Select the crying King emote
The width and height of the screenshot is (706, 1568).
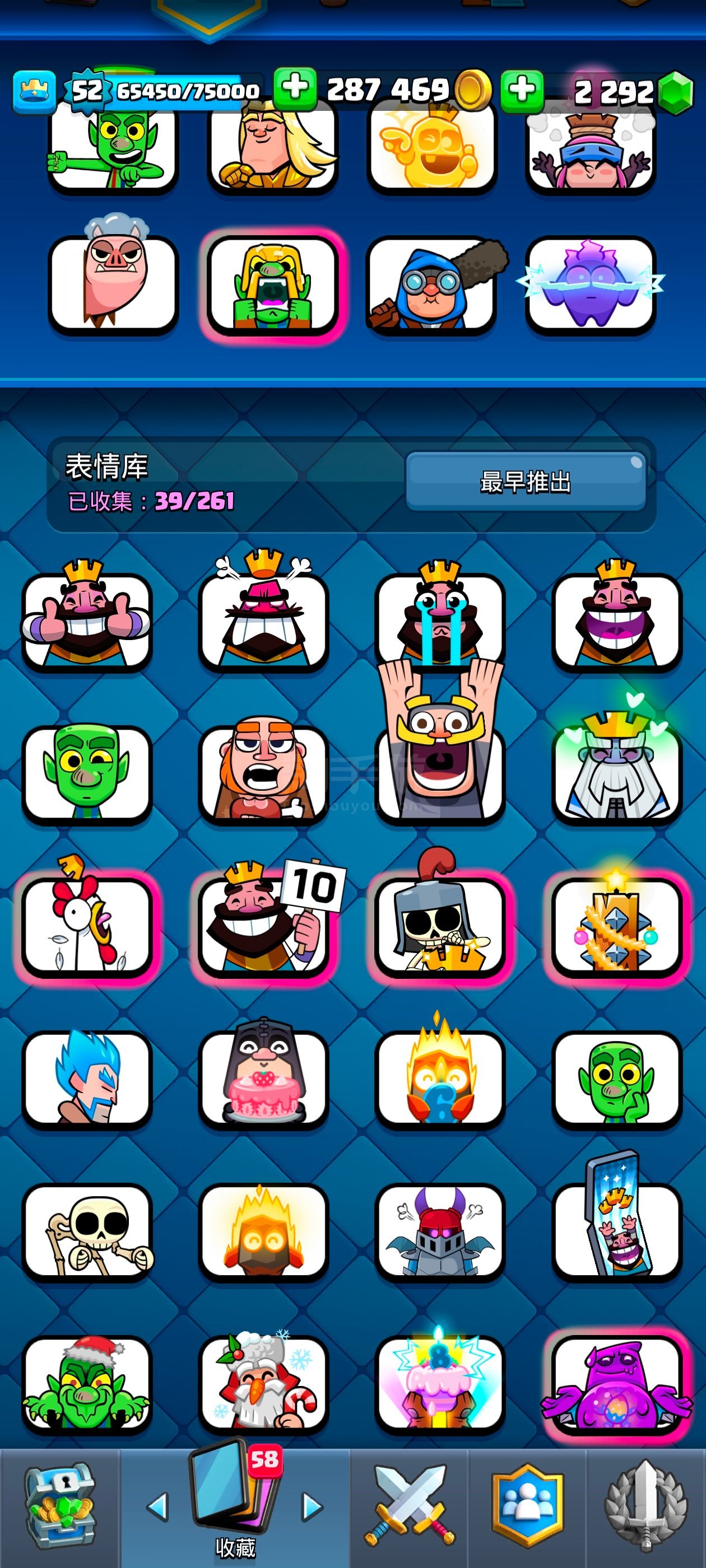click(440, 620)
